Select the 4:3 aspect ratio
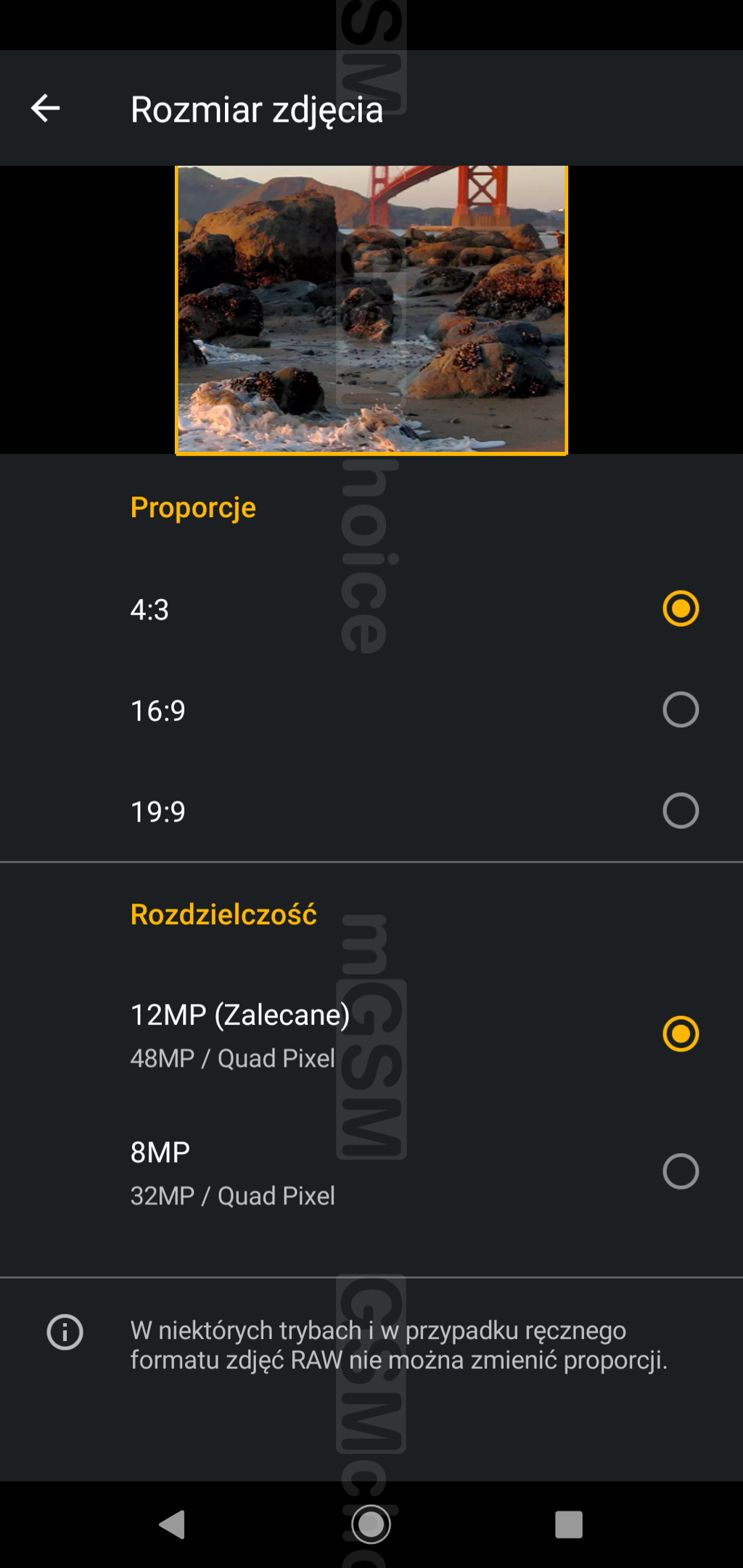 click(680, 608)
